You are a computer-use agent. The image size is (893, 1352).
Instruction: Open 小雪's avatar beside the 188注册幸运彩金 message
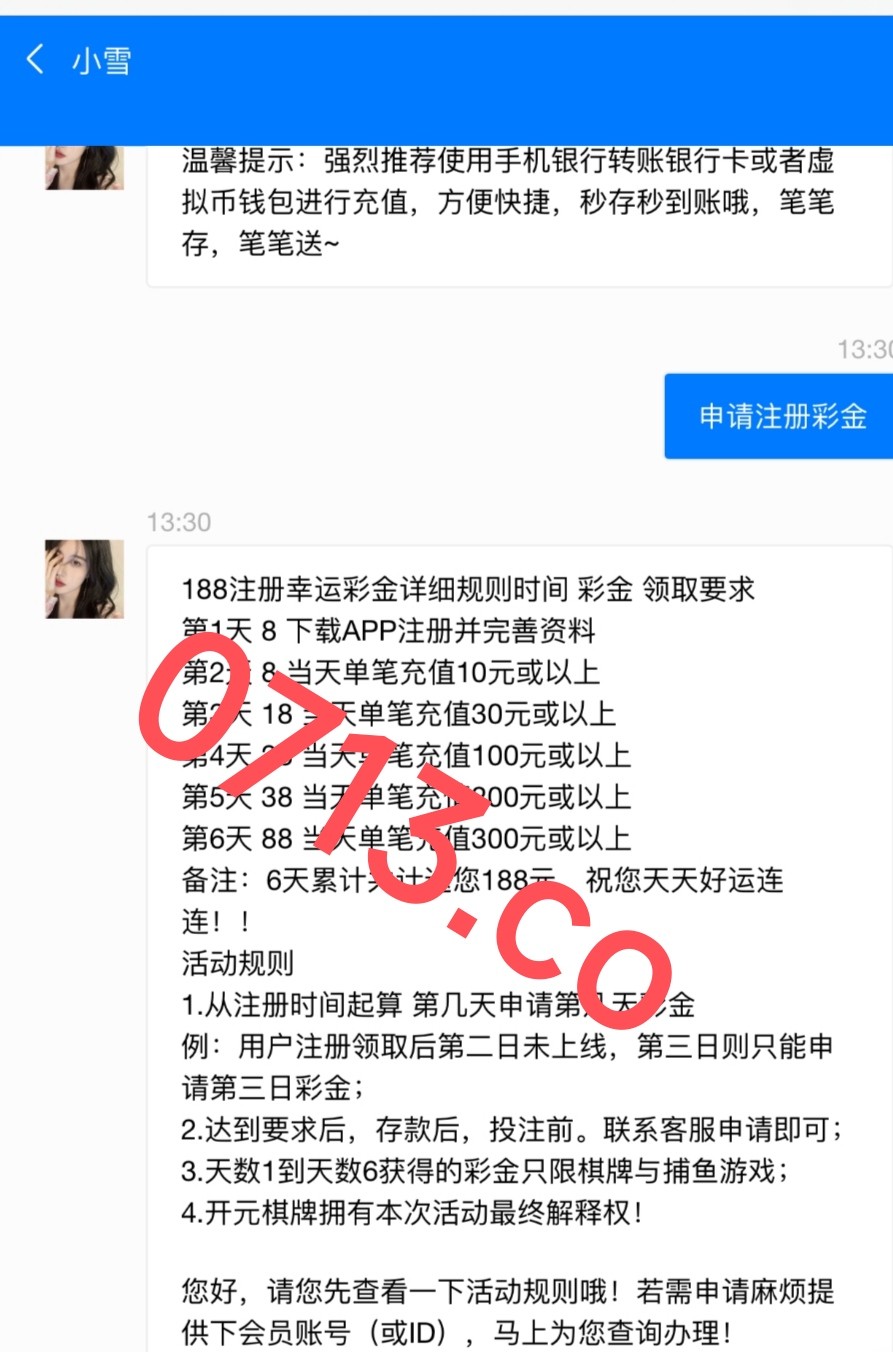(84, 579)
